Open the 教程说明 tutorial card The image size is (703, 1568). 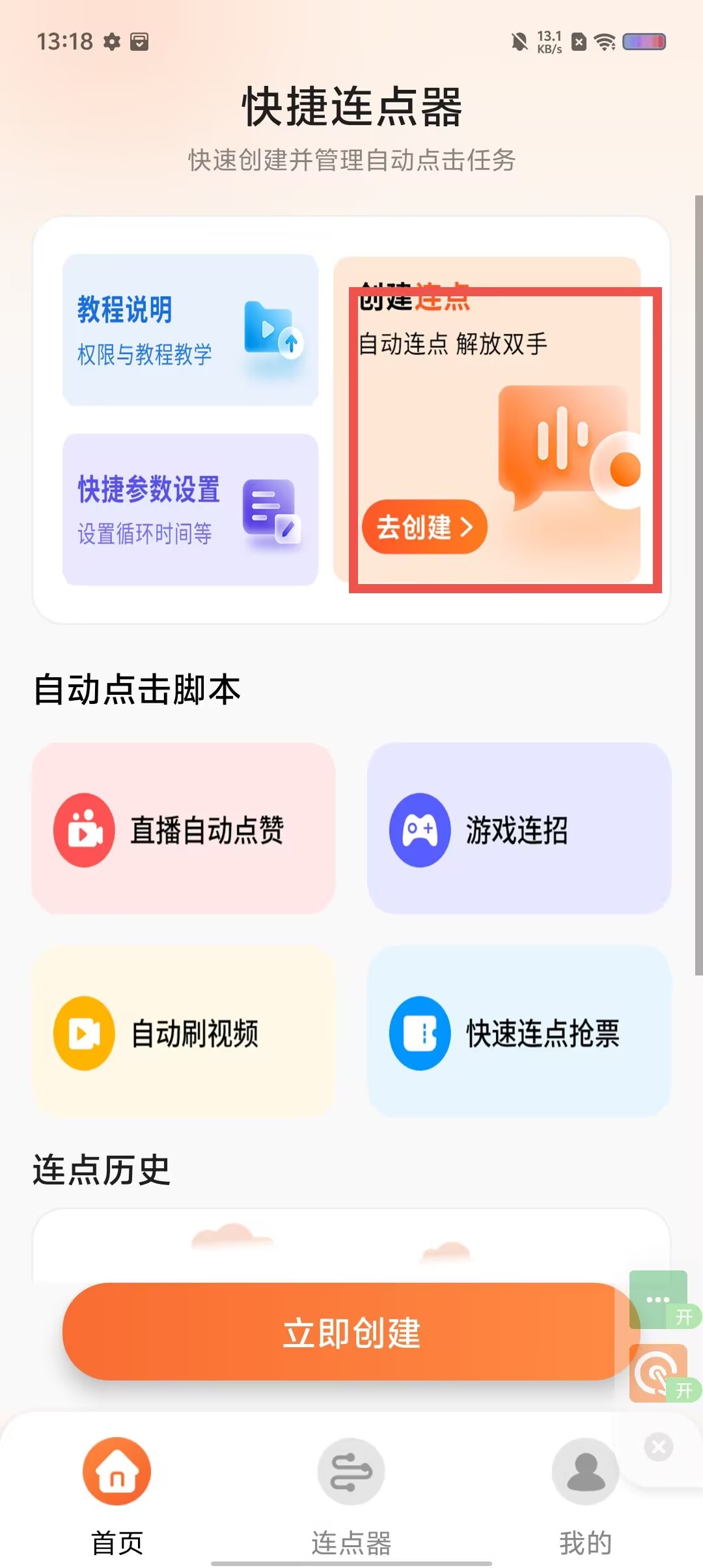tap(190, 330)
